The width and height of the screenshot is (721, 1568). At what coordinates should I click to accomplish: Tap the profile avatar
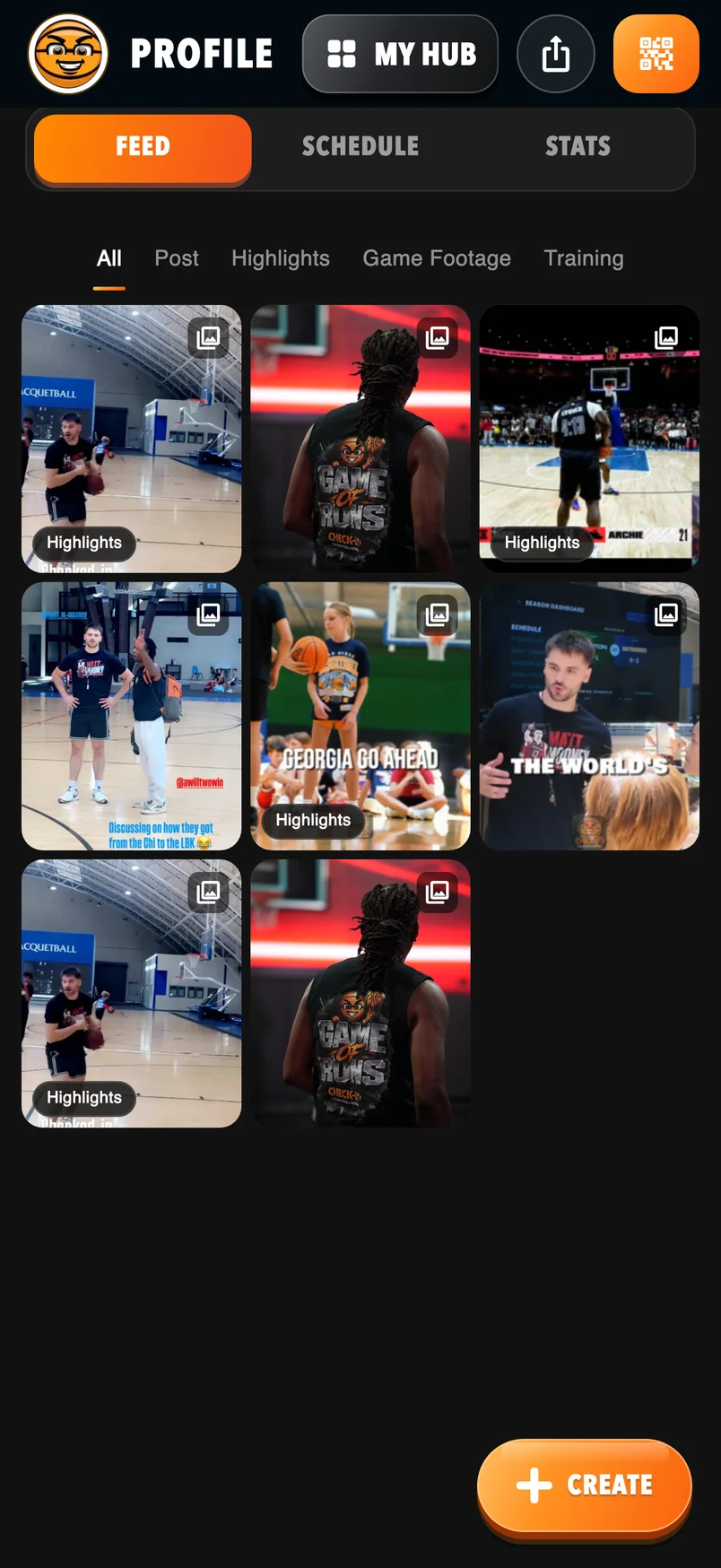(x=68, y=54)
